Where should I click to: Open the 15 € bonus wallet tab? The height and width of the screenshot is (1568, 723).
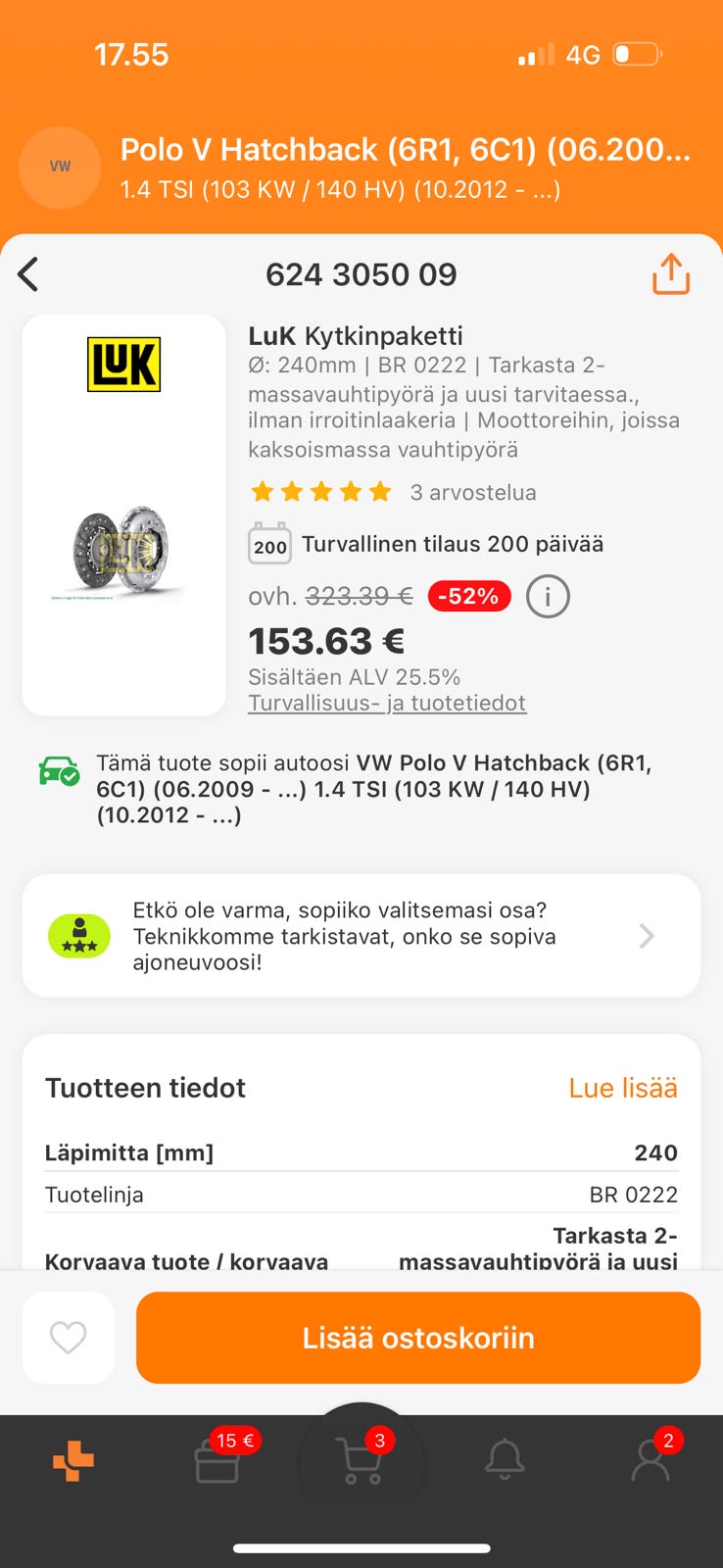pyautogui.click(x=218, y=1461)
